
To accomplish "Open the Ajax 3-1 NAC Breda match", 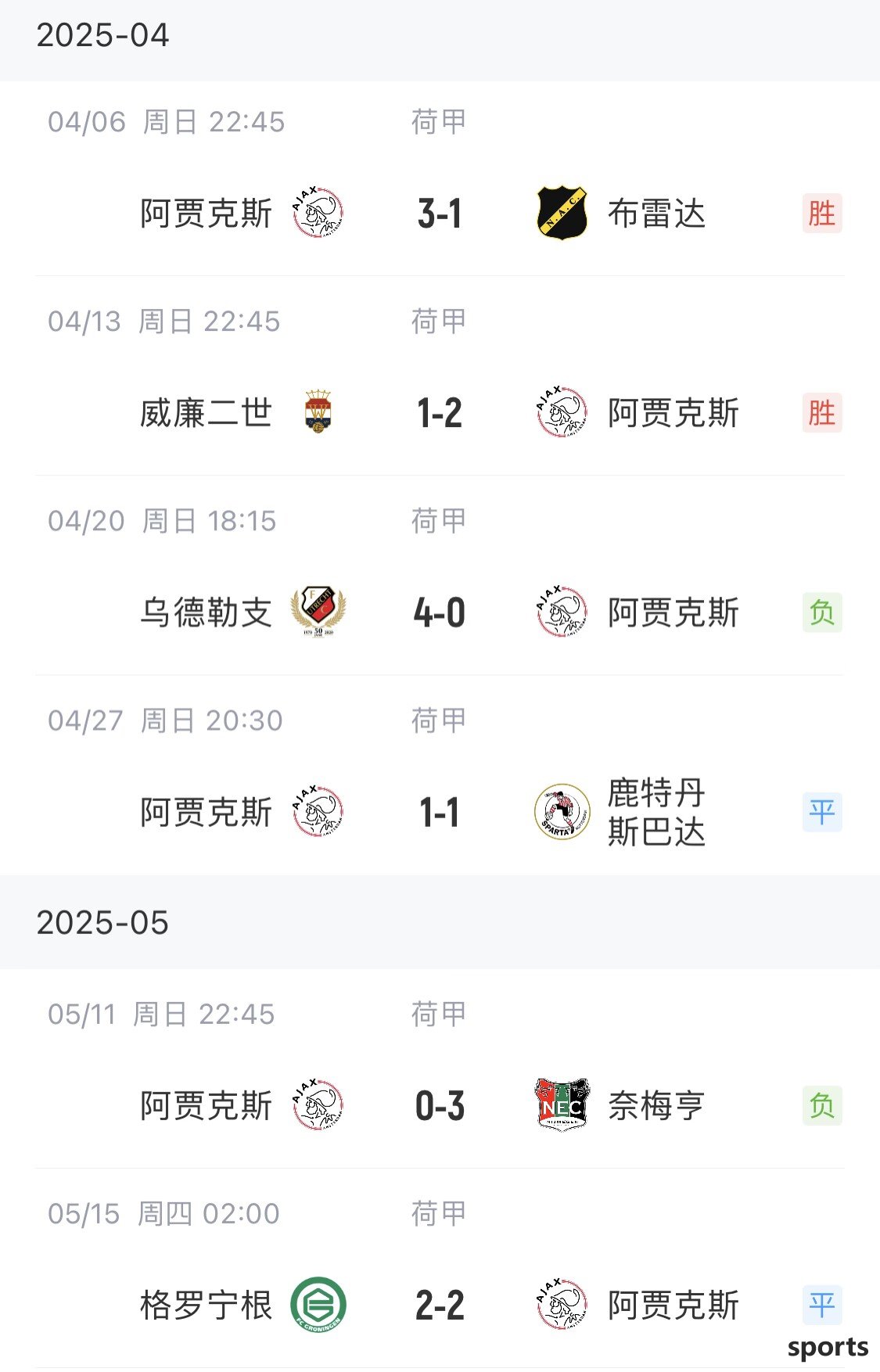I will click(x=440, y=214).
